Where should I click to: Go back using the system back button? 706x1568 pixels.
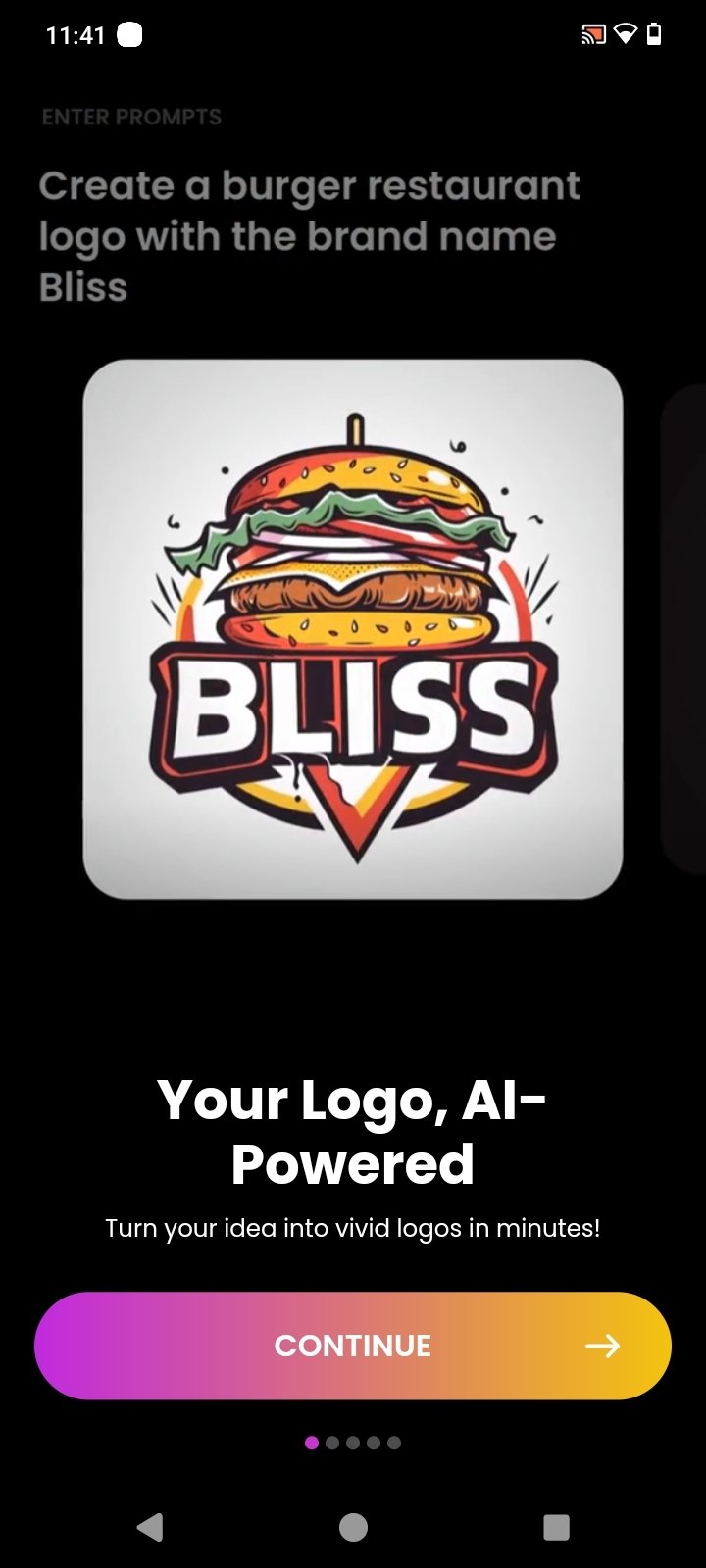pos(150,1527)
